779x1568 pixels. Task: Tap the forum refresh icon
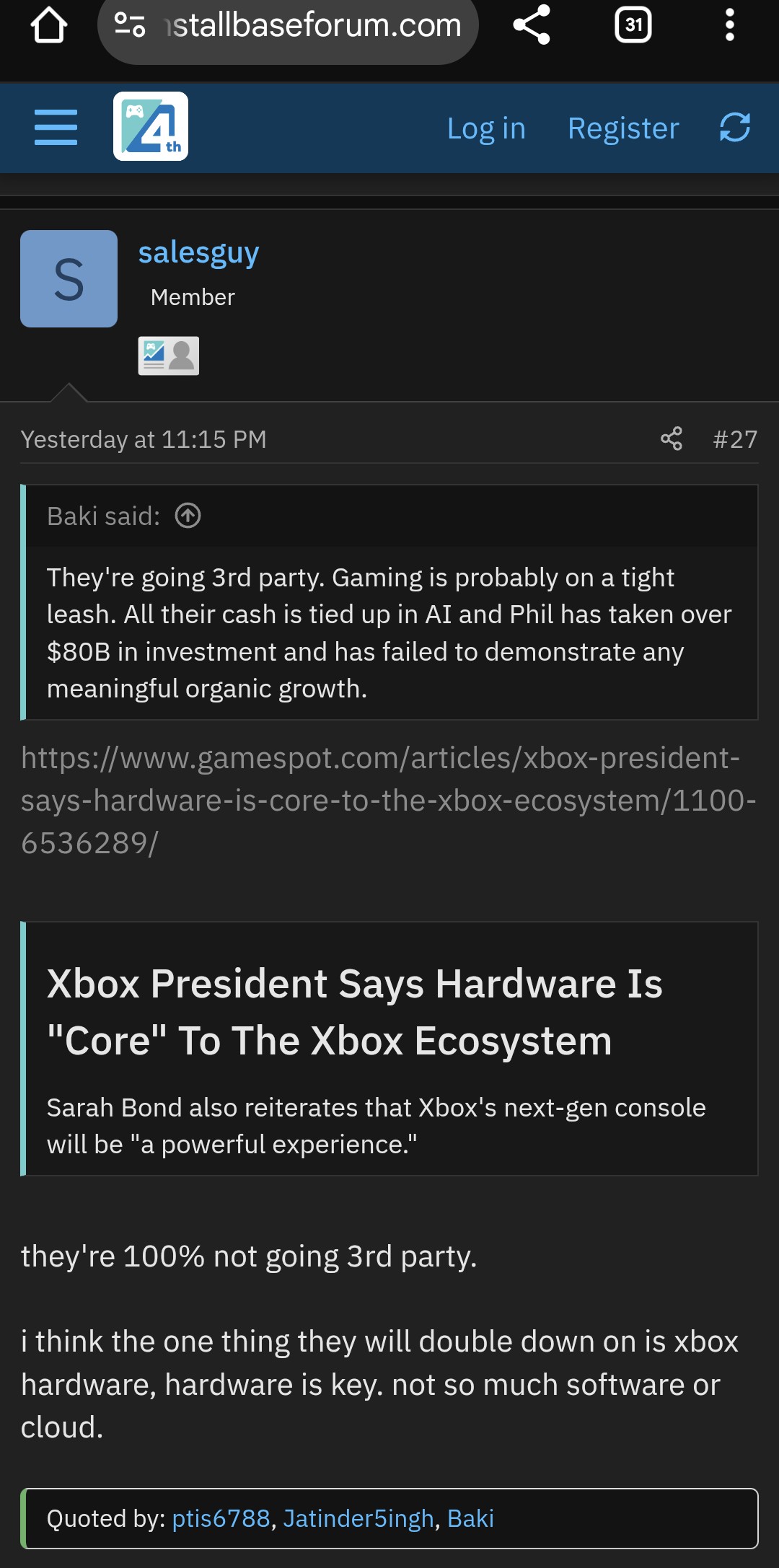coord(735,128)
